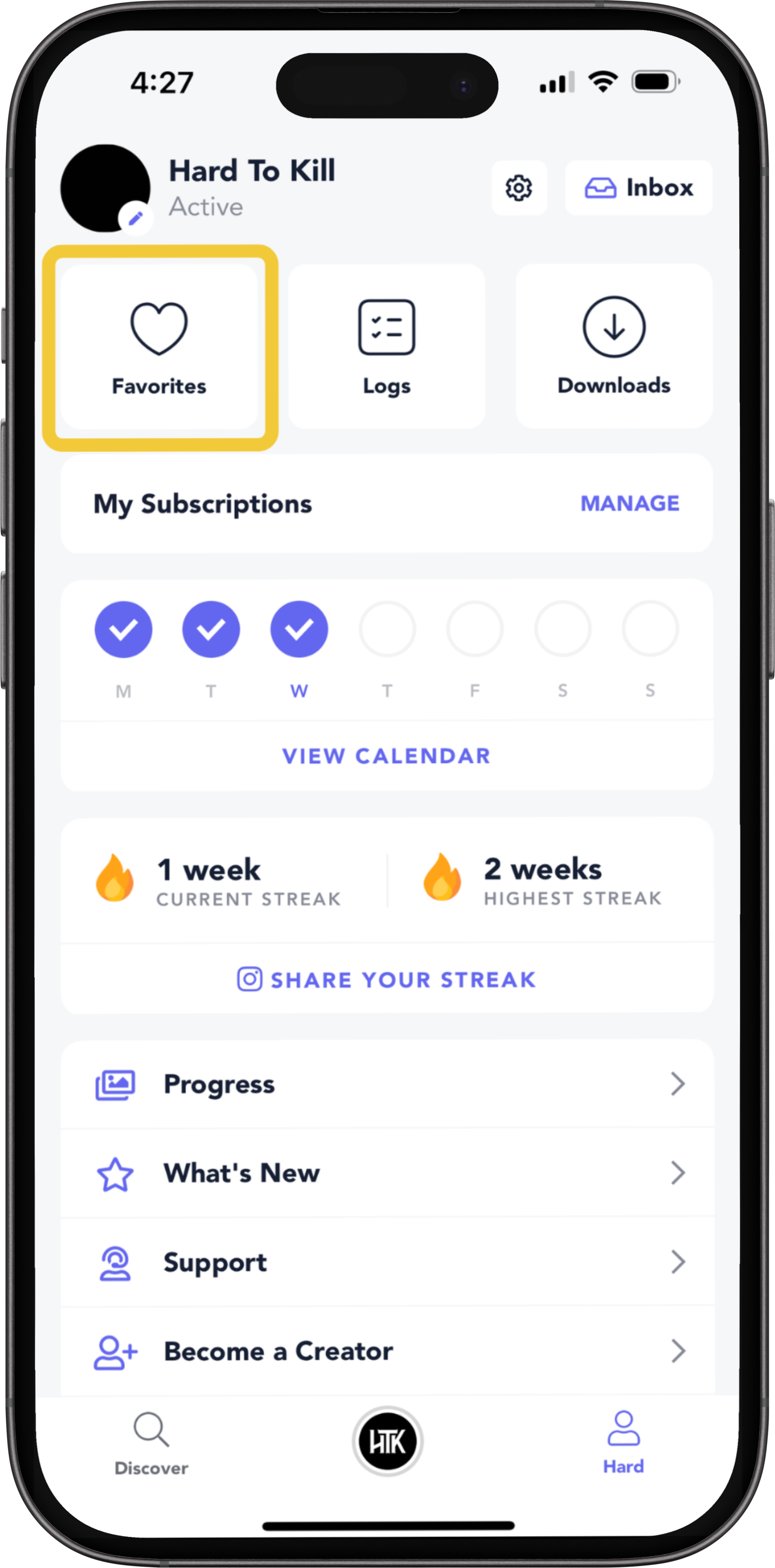The image size is (775, 1568).
Task: Edit profile picture with pencil icon
Action: tap(136, 217)
